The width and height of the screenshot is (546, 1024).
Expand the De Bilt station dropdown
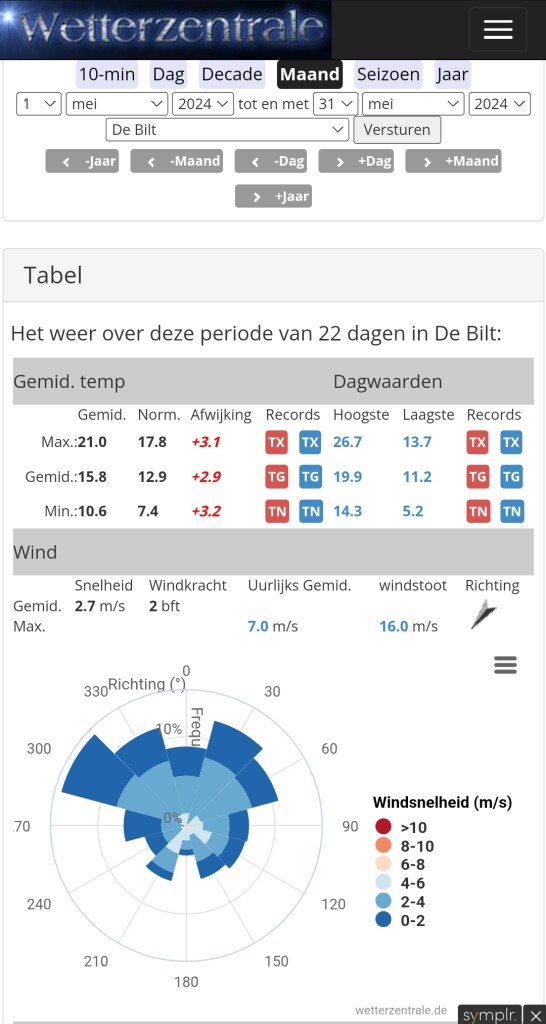pos(227,129)
